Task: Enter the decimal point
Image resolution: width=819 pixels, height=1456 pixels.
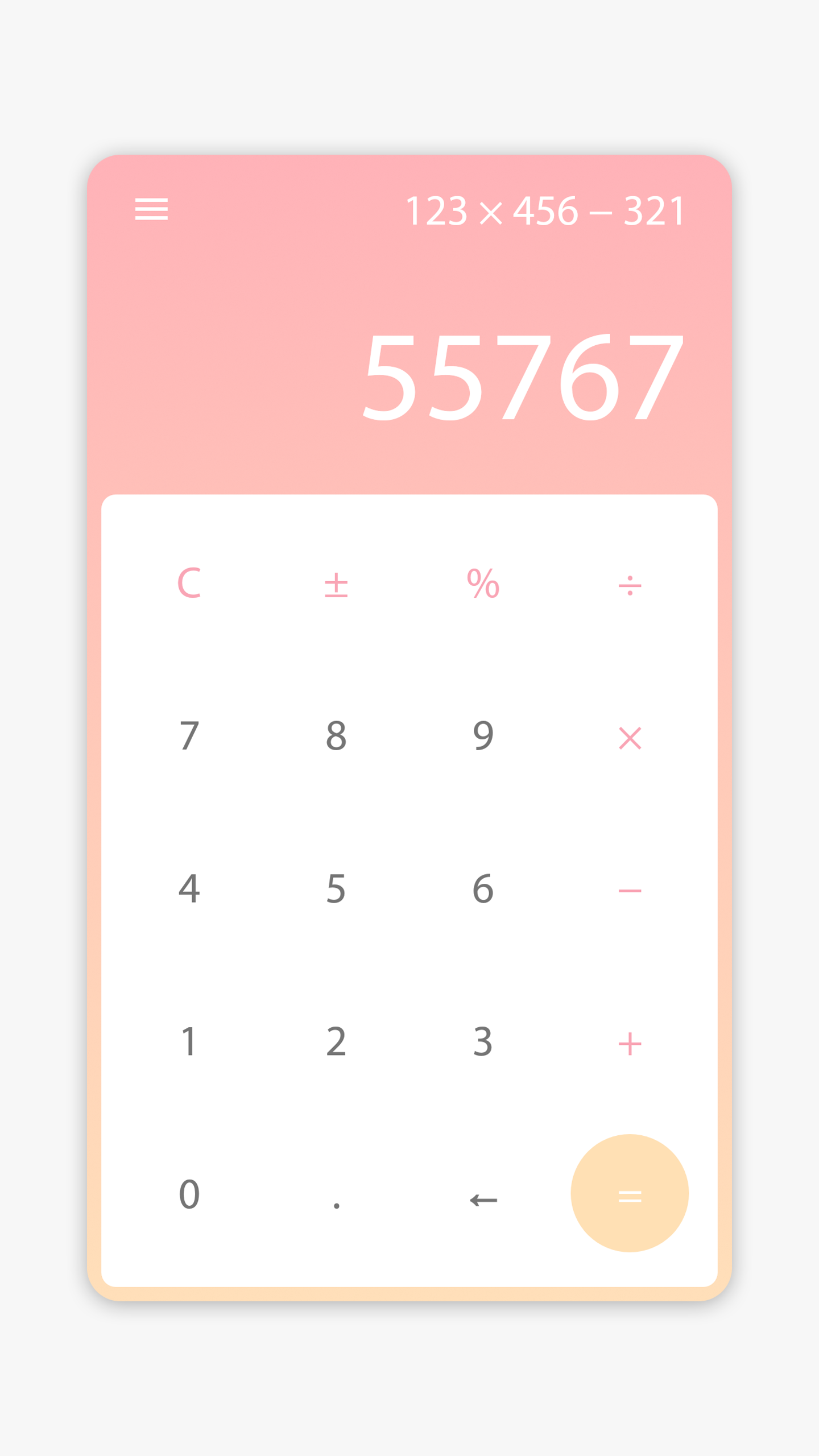Action: pos(336,1205)
